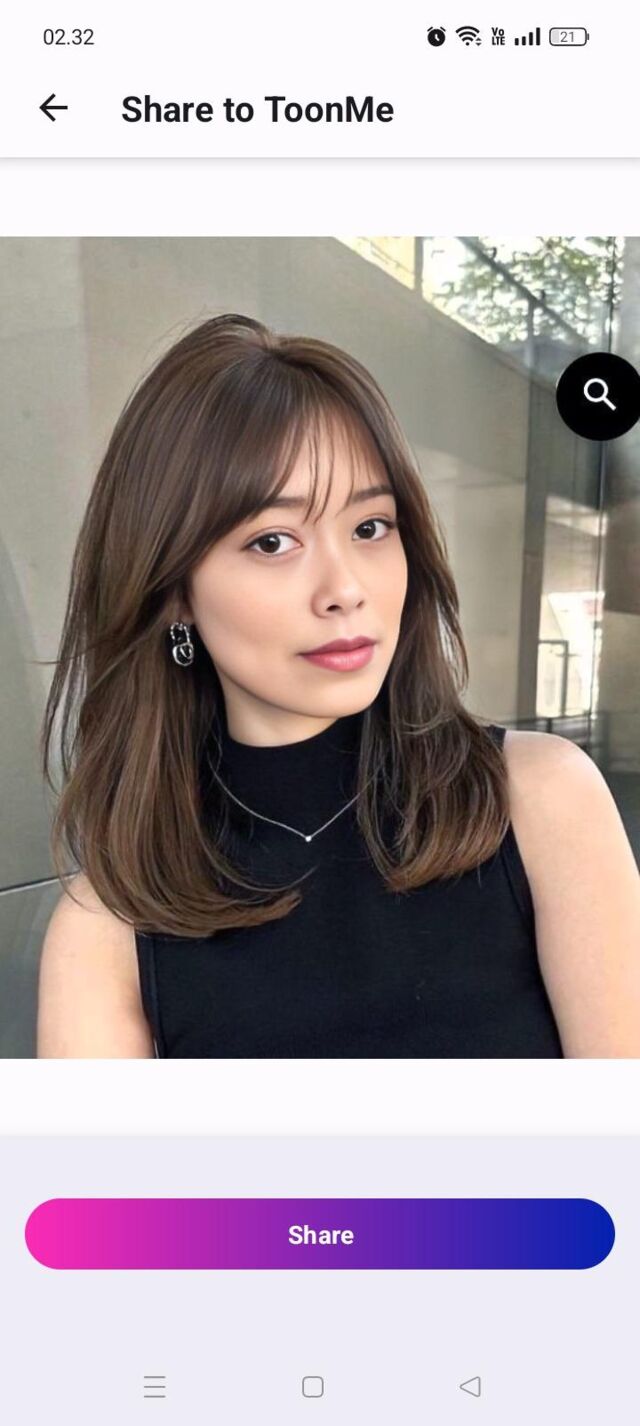Tap the magnifier icon on the photo
Screen dimensions: 640x1426
pyautogui.click(x=599, y=396)
